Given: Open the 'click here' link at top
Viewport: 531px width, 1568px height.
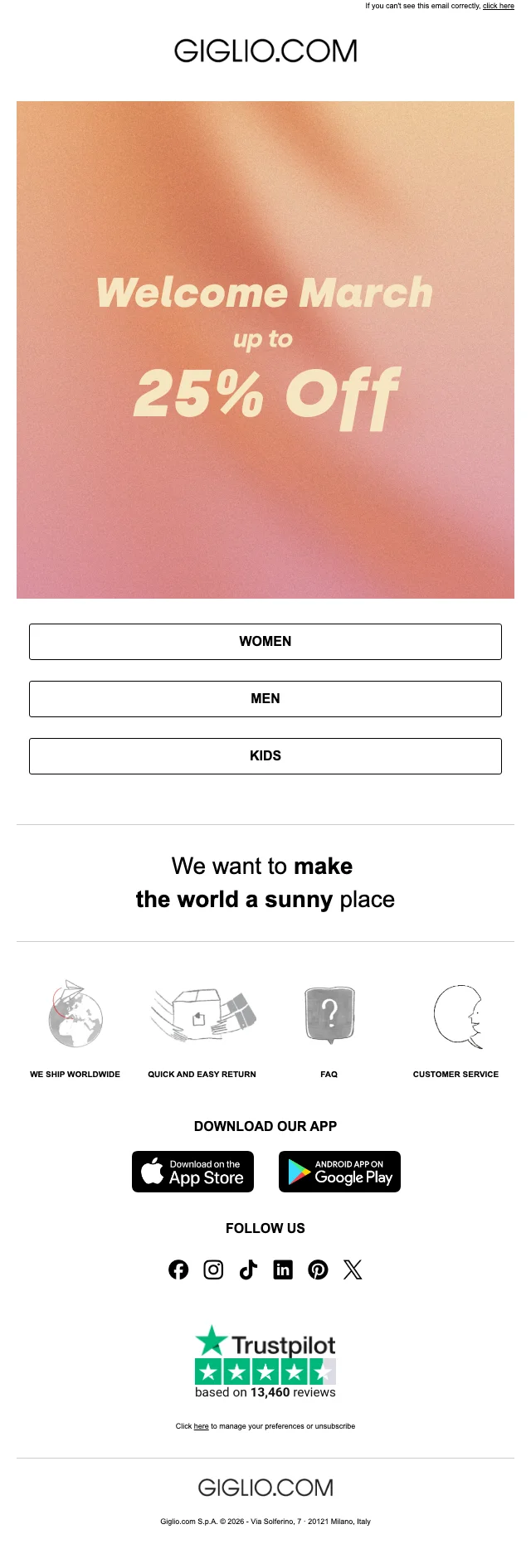Looking at the screenshot, I should (498, 6).
